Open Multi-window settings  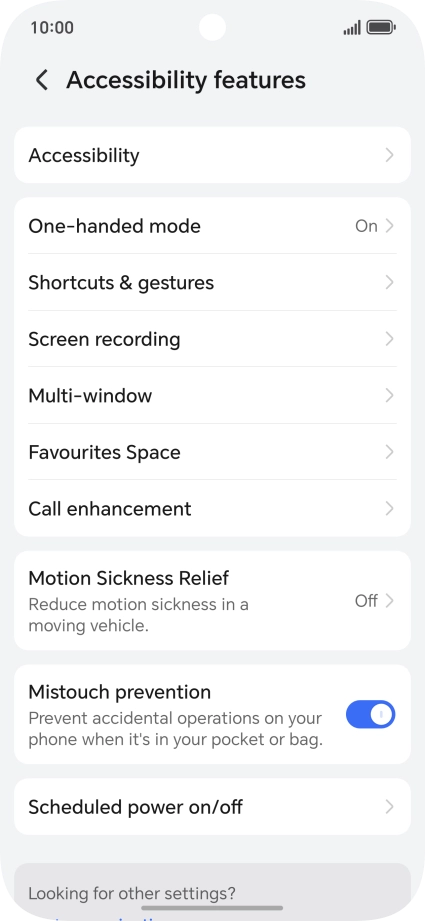pyautogui.click(x=212, y=395)
